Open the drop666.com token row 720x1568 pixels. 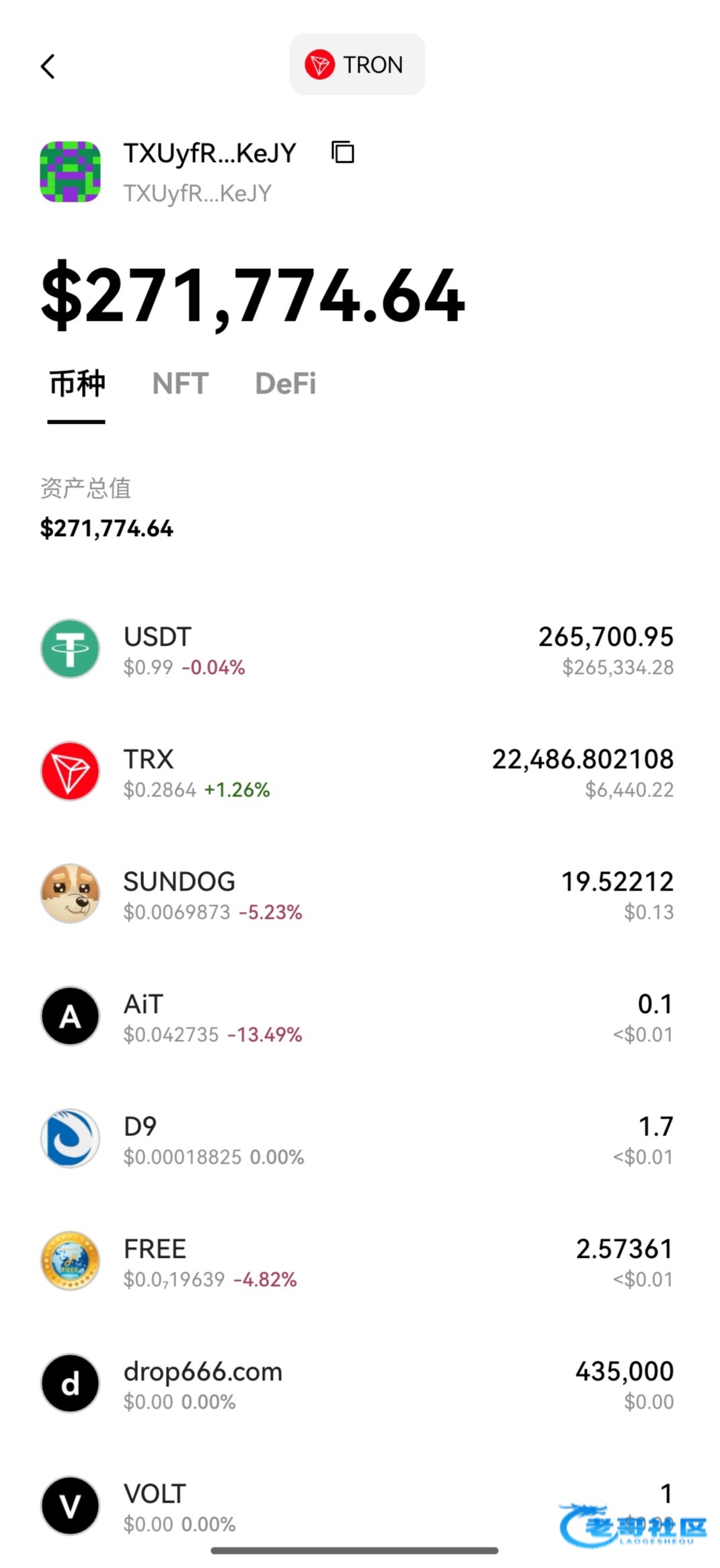pos(356,1384)
